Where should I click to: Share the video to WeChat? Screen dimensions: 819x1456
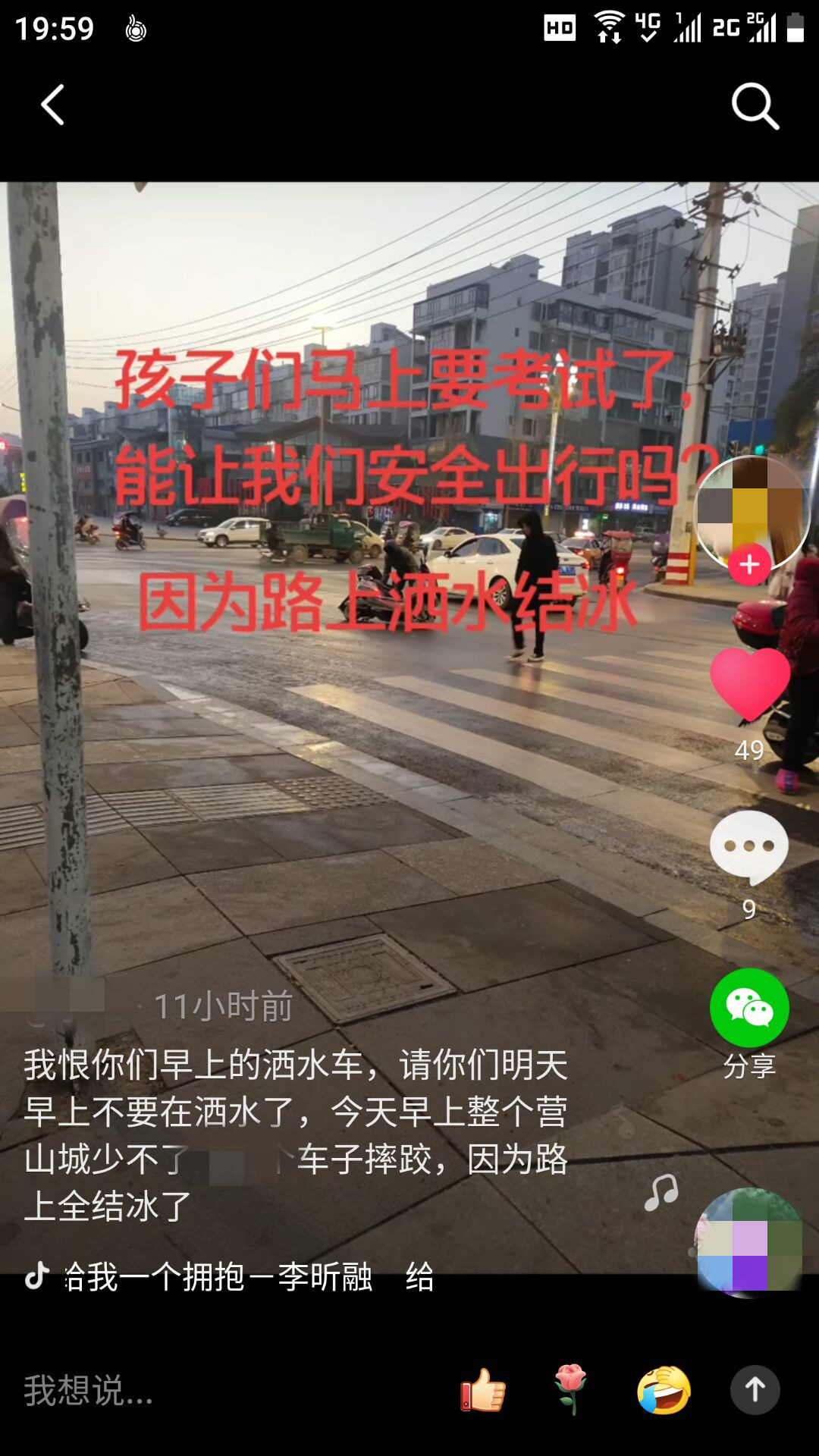point(749,1009)
